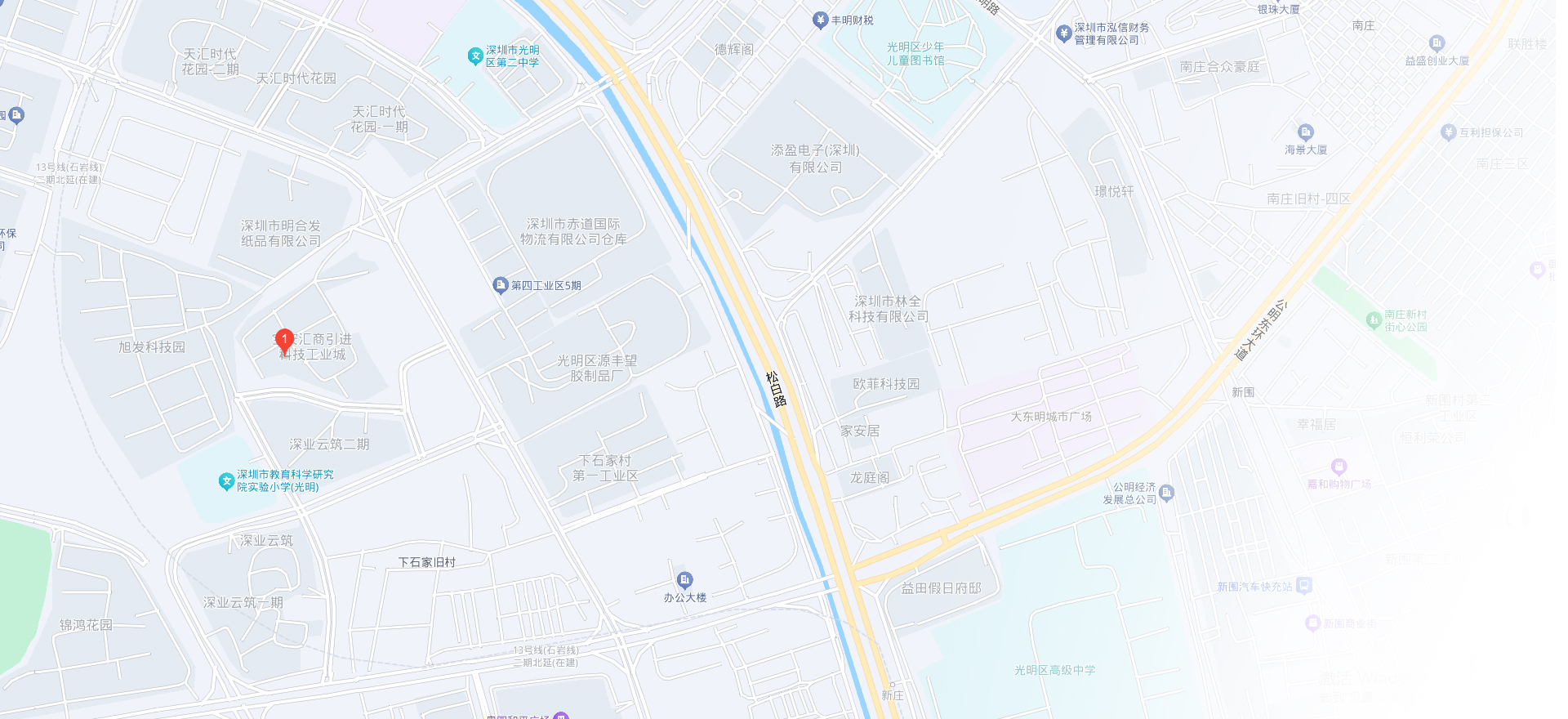Select the 深圳市教育科学研究院实验小学 marker

pyautogui.click(x=227, y=481)
